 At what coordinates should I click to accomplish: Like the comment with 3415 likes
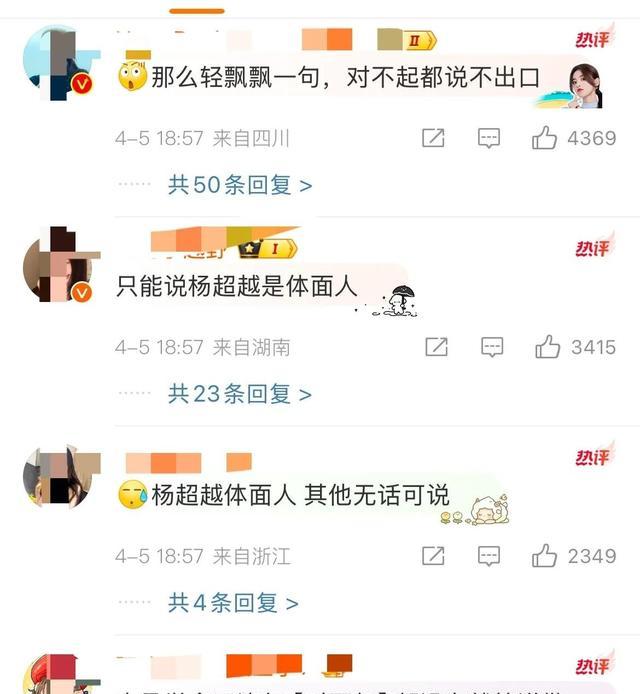coord(548,347)
